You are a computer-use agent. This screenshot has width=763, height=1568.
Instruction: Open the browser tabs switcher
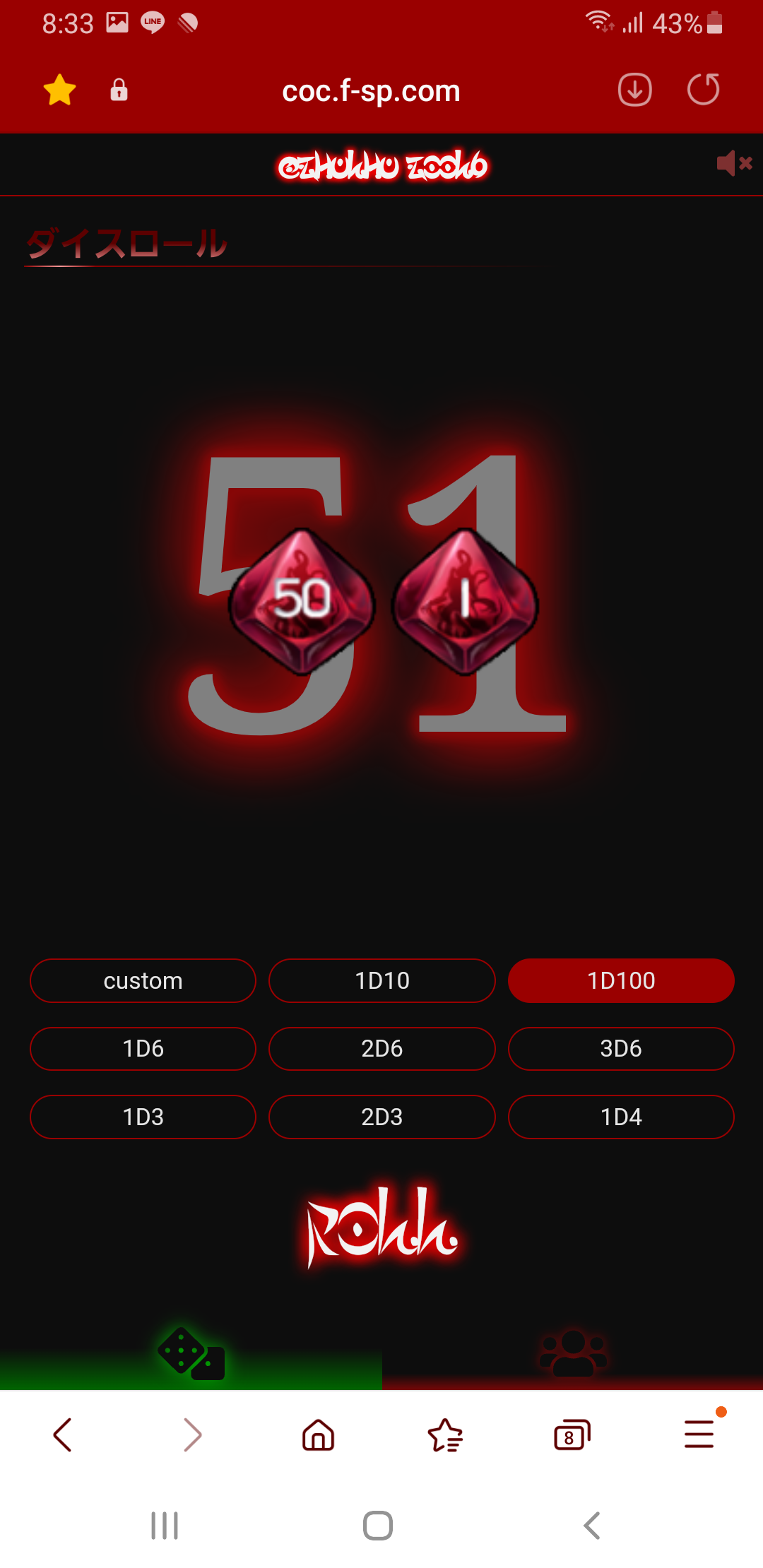click(572, 1435)
